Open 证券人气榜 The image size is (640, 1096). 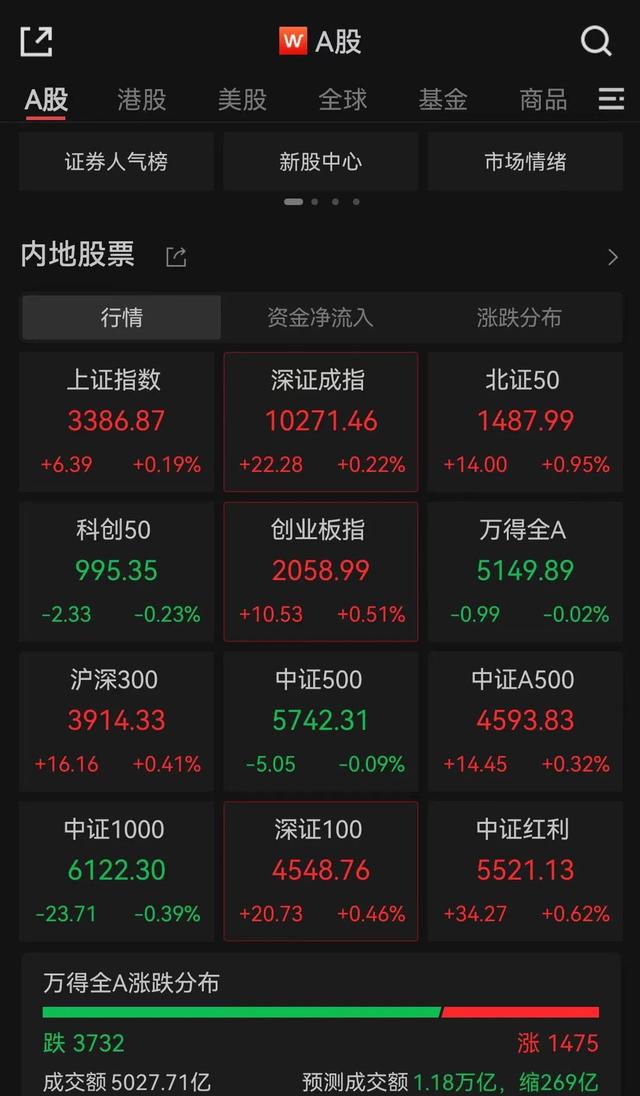click(117, 162)
